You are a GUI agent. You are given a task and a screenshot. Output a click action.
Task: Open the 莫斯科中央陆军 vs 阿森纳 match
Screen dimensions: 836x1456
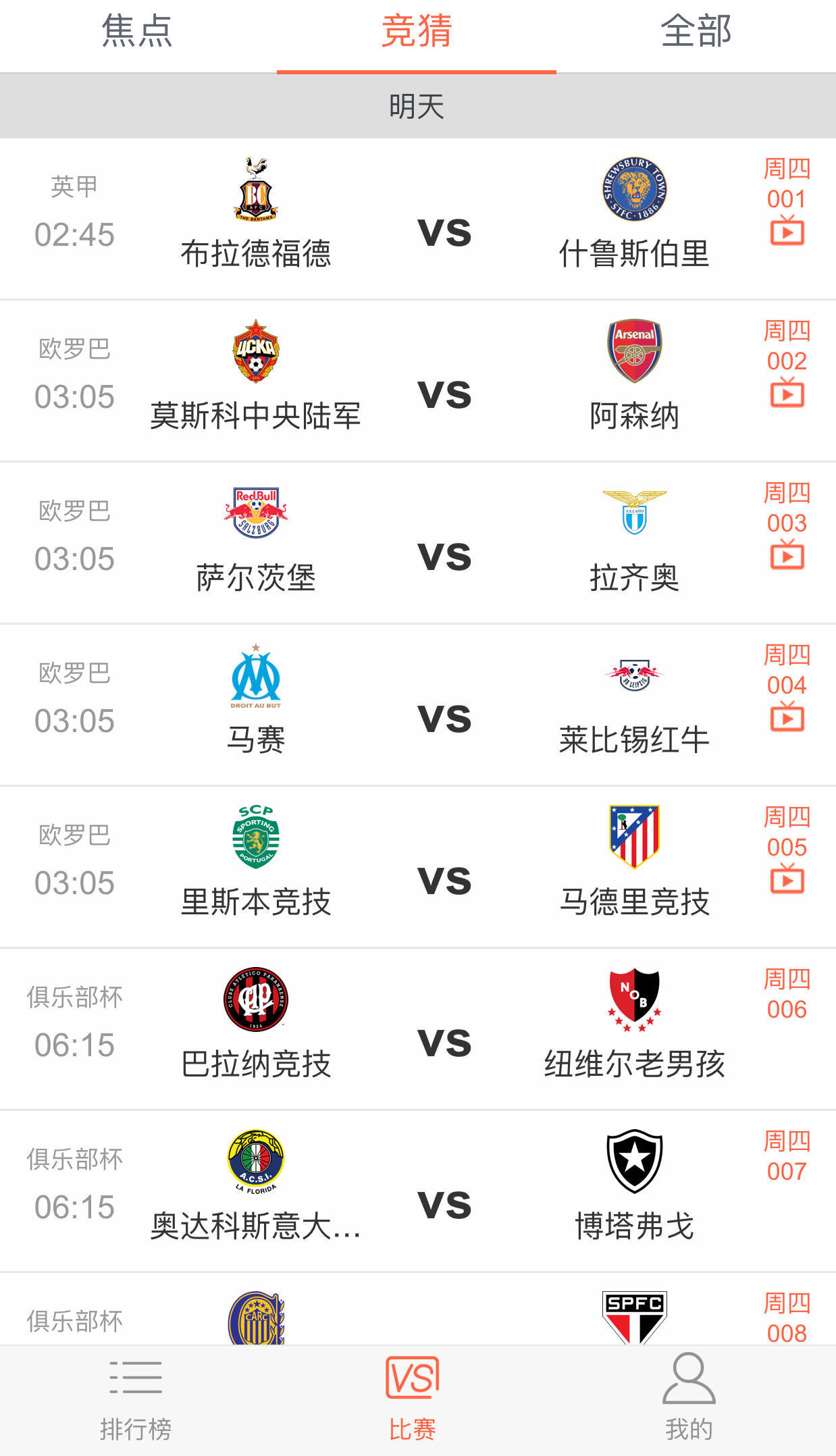(444, 394)
